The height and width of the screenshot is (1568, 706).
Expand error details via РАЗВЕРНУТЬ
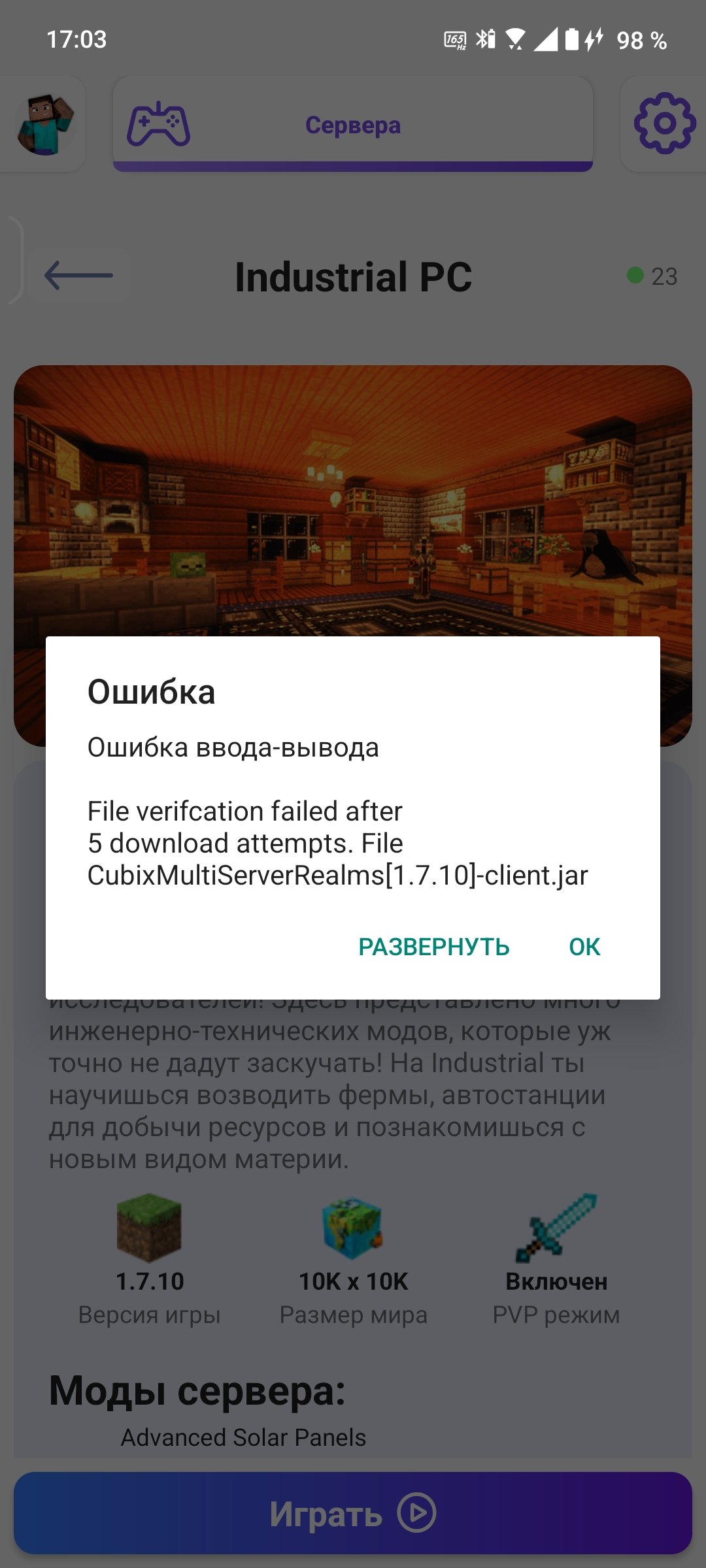[433, 947]
